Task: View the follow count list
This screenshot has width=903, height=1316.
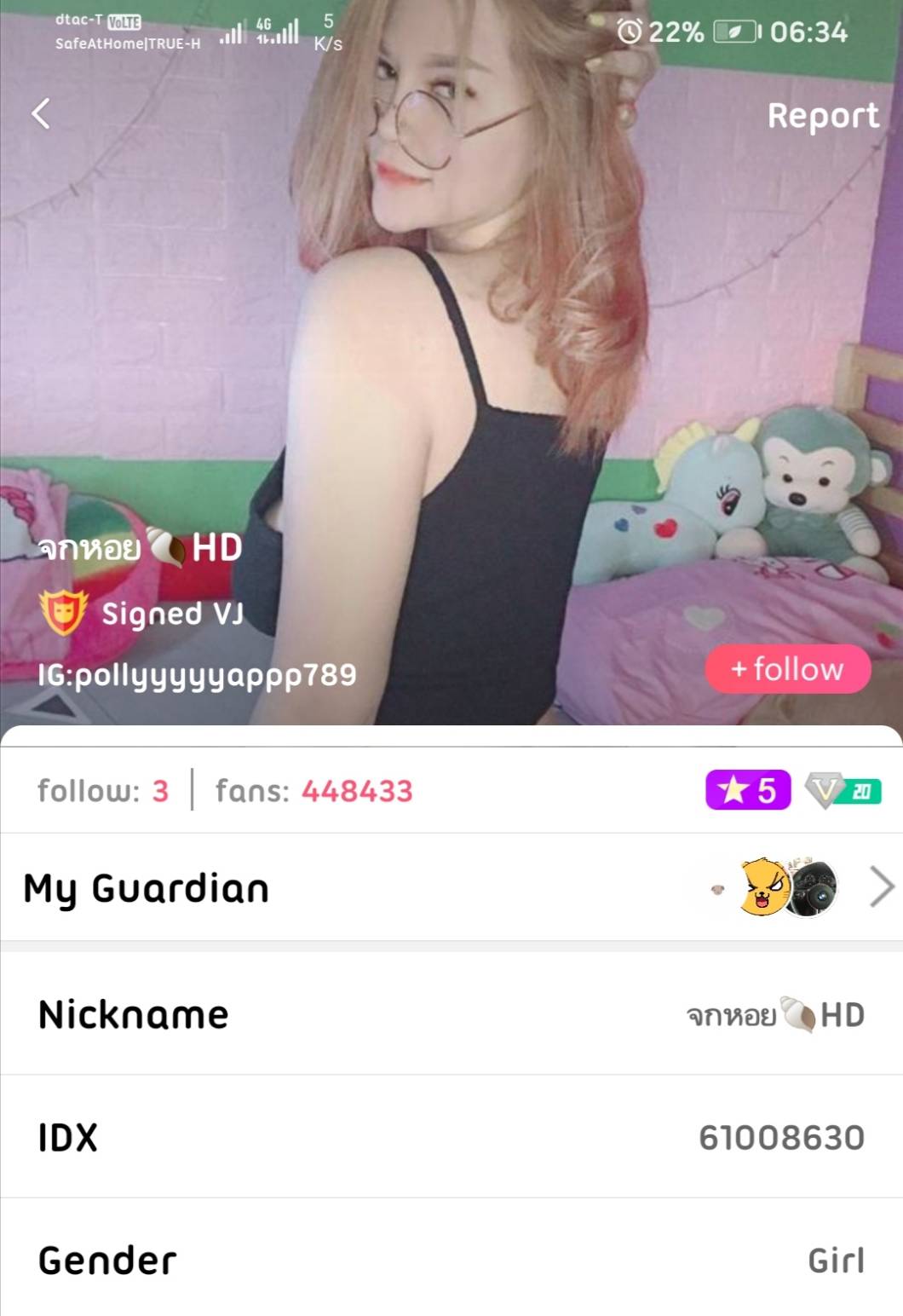Action: click(103, 791)
